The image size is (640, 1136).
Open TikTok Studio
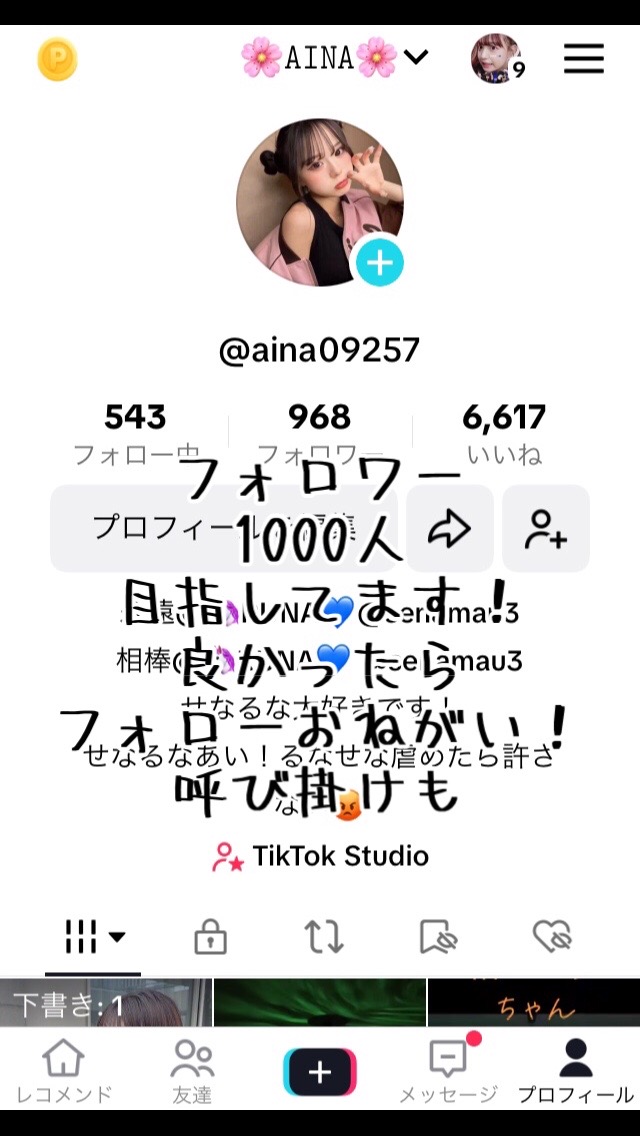pos(321,856)
